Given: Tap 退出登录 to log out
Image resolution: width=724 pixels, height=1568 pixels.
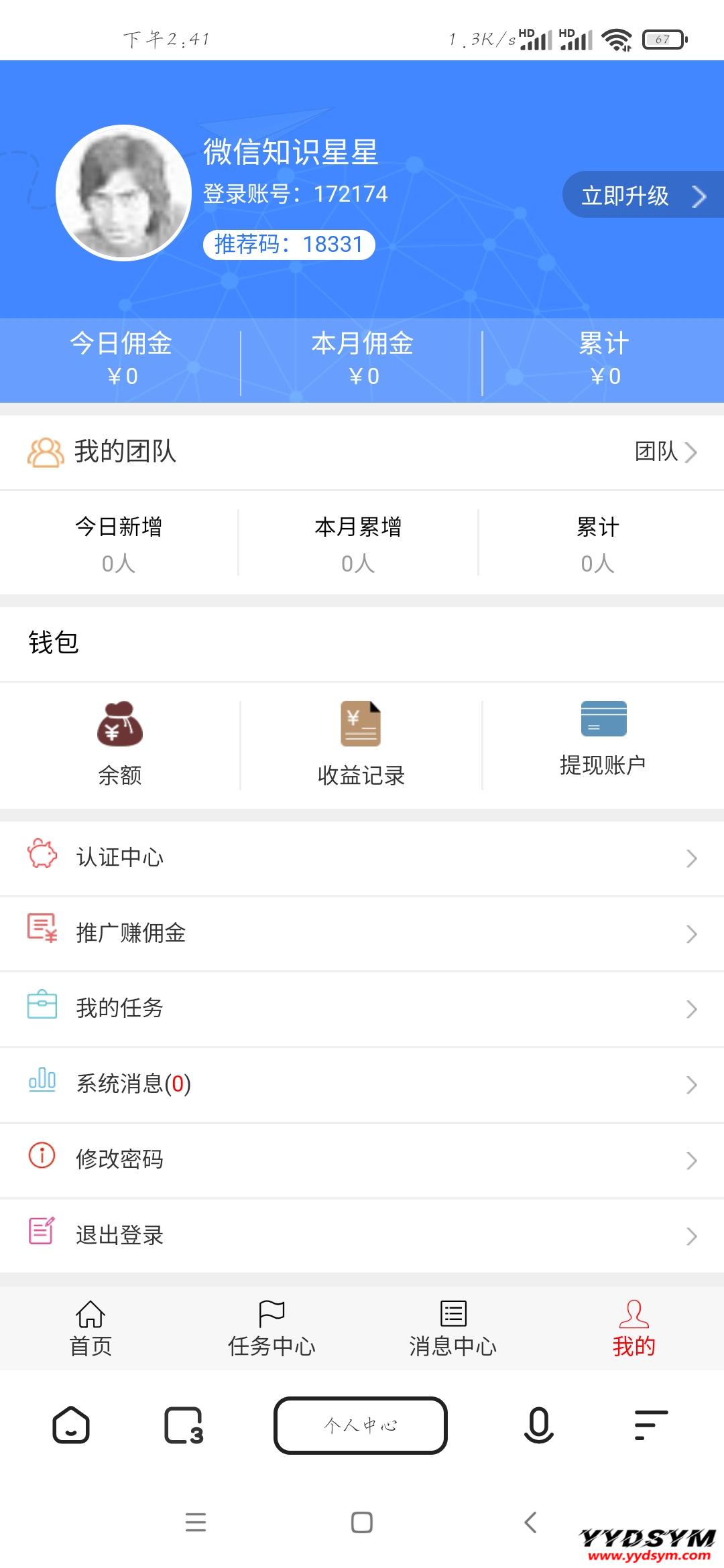Looking at the screenshot, I should [x=362, y=1235].
